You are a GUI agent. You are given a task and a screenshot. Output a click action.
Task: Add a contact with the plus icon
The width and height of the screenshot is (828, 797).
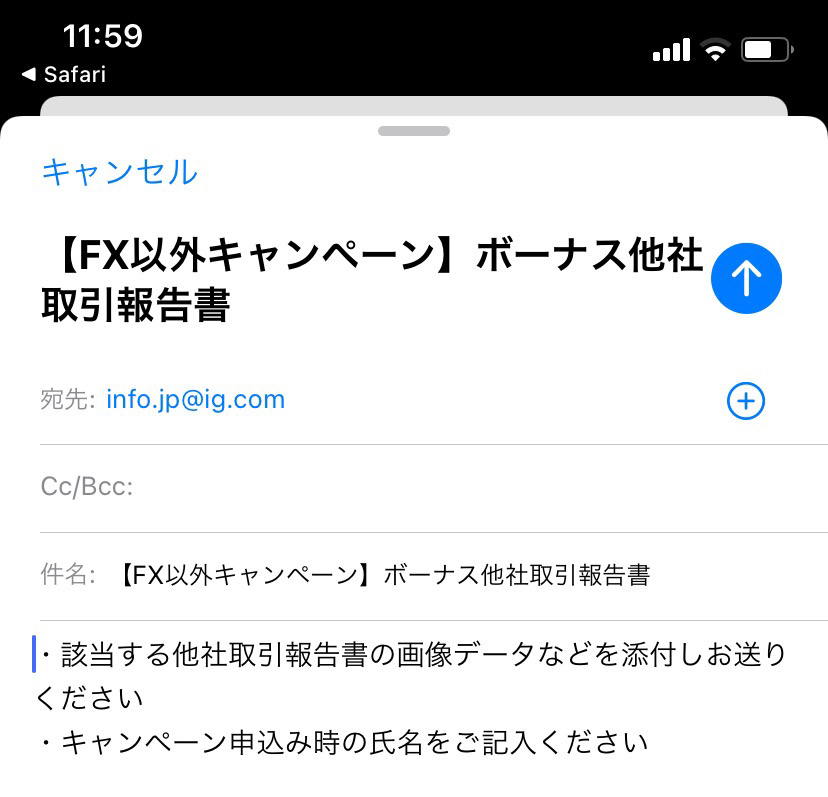click(x=745, y=401)
